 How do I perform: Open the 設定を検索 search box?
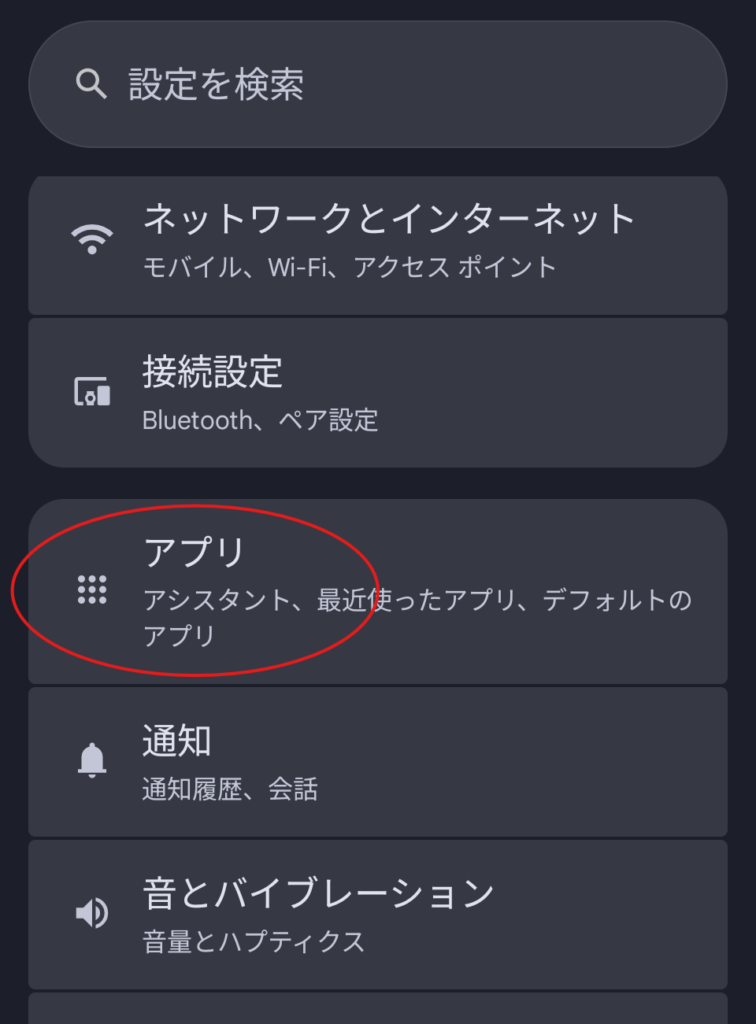pyautogui.click(x=377, y=85)
